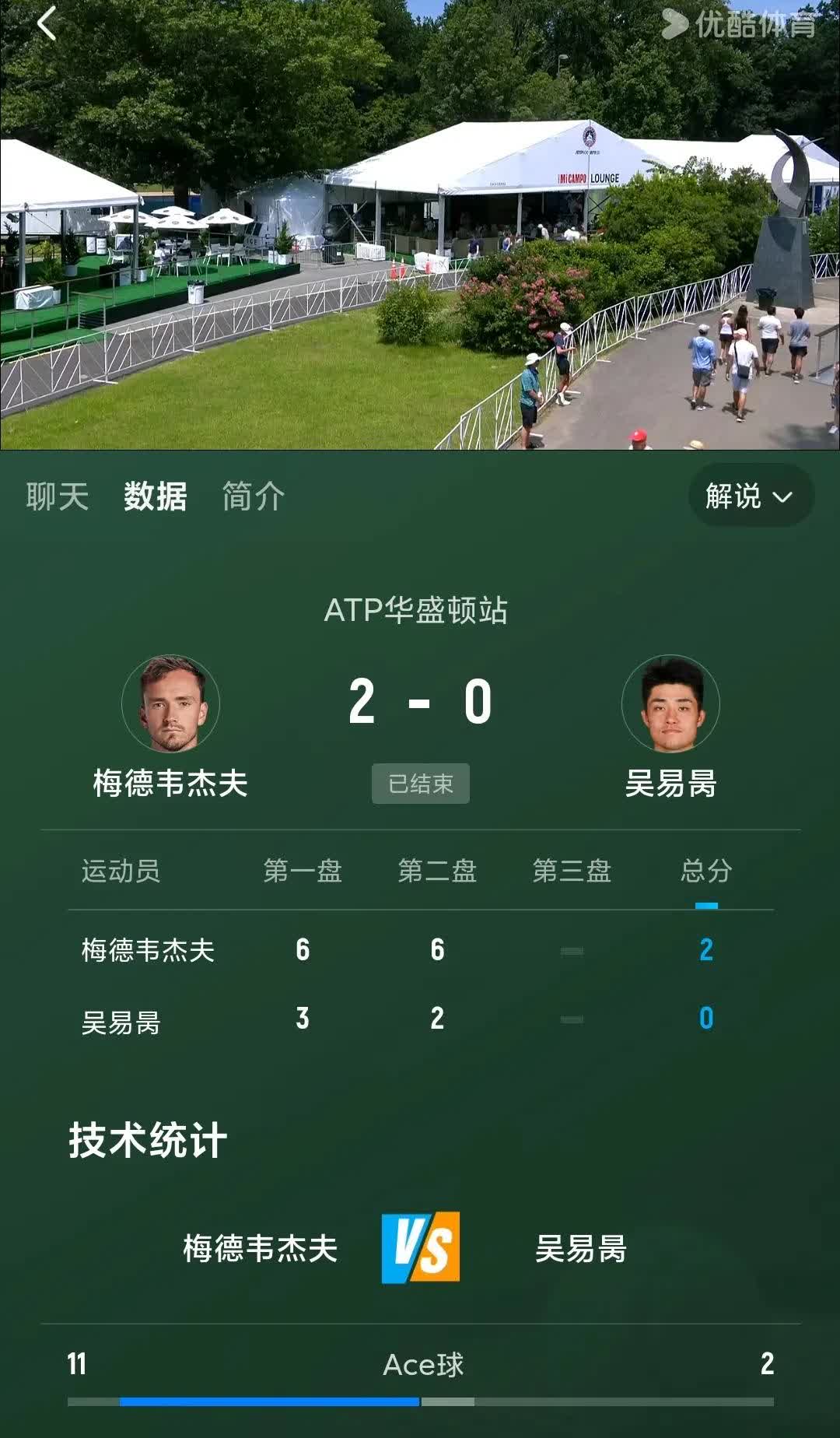
Task: Expand the 解说 commentary dropdown
Action: tap(751, 496)
